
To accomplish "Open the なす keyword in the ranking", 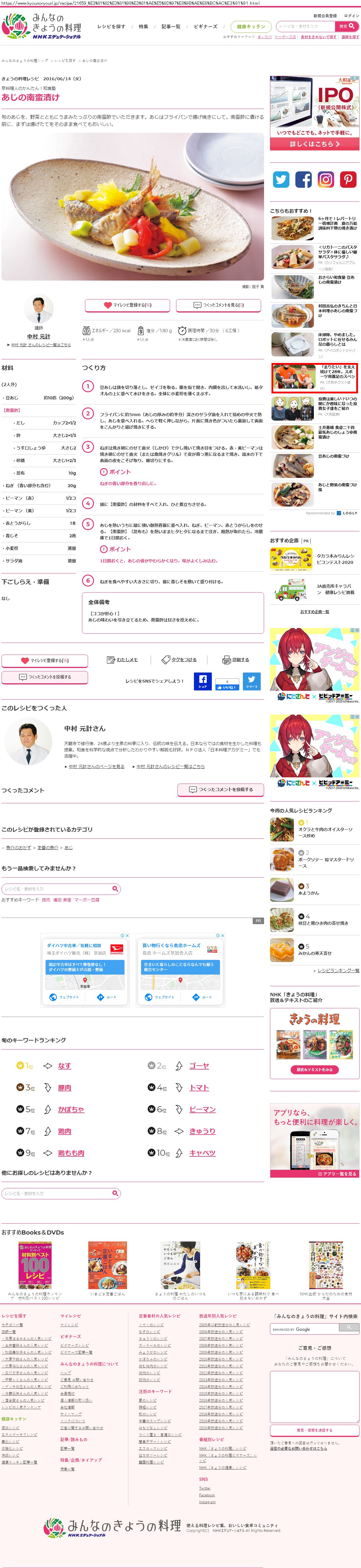I will coord(64,1066).
